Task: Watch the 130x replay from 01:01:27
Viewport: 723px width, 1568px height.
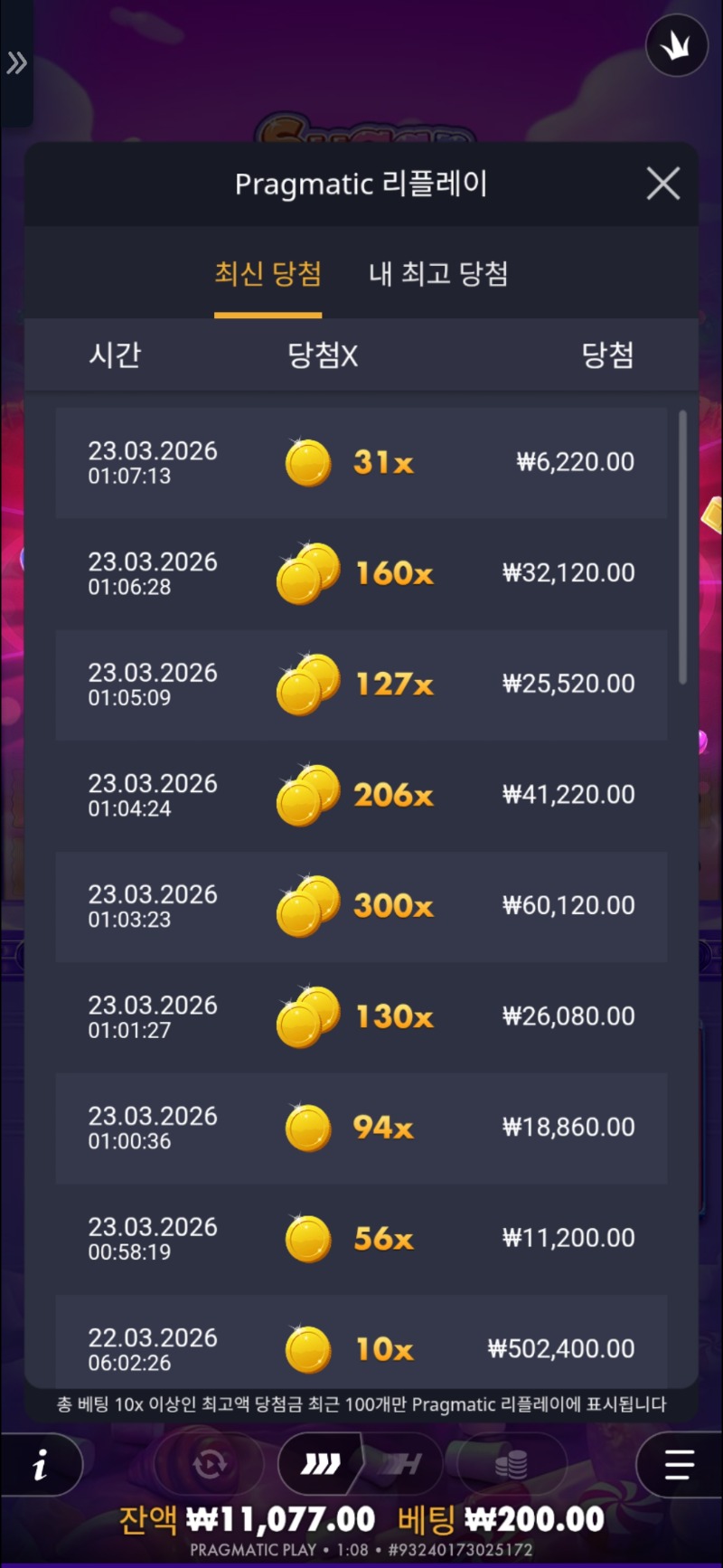Action: click(361, 1016)
